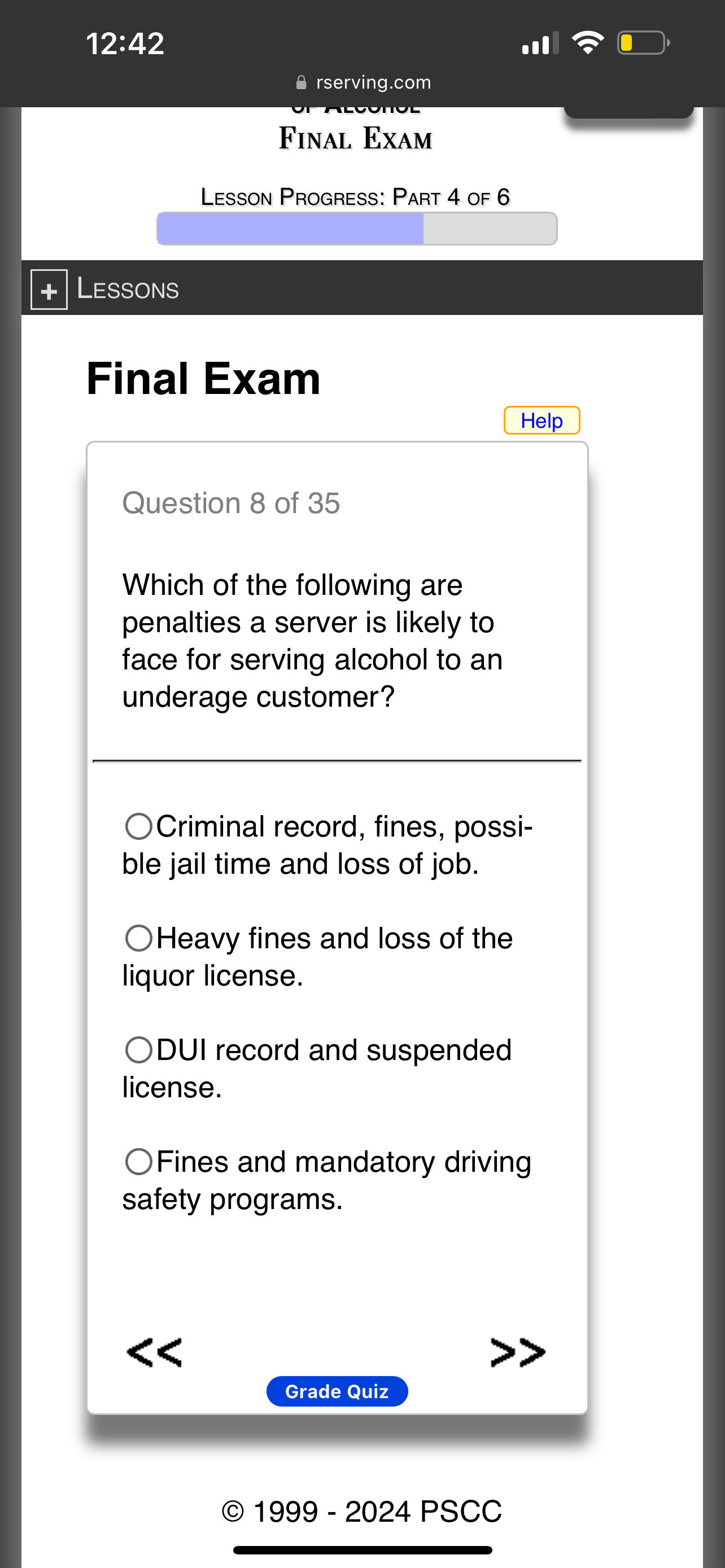725x1568 pixels.
Task: Tap the next-question double arrow icon
Action: (x=518, y=1351)
